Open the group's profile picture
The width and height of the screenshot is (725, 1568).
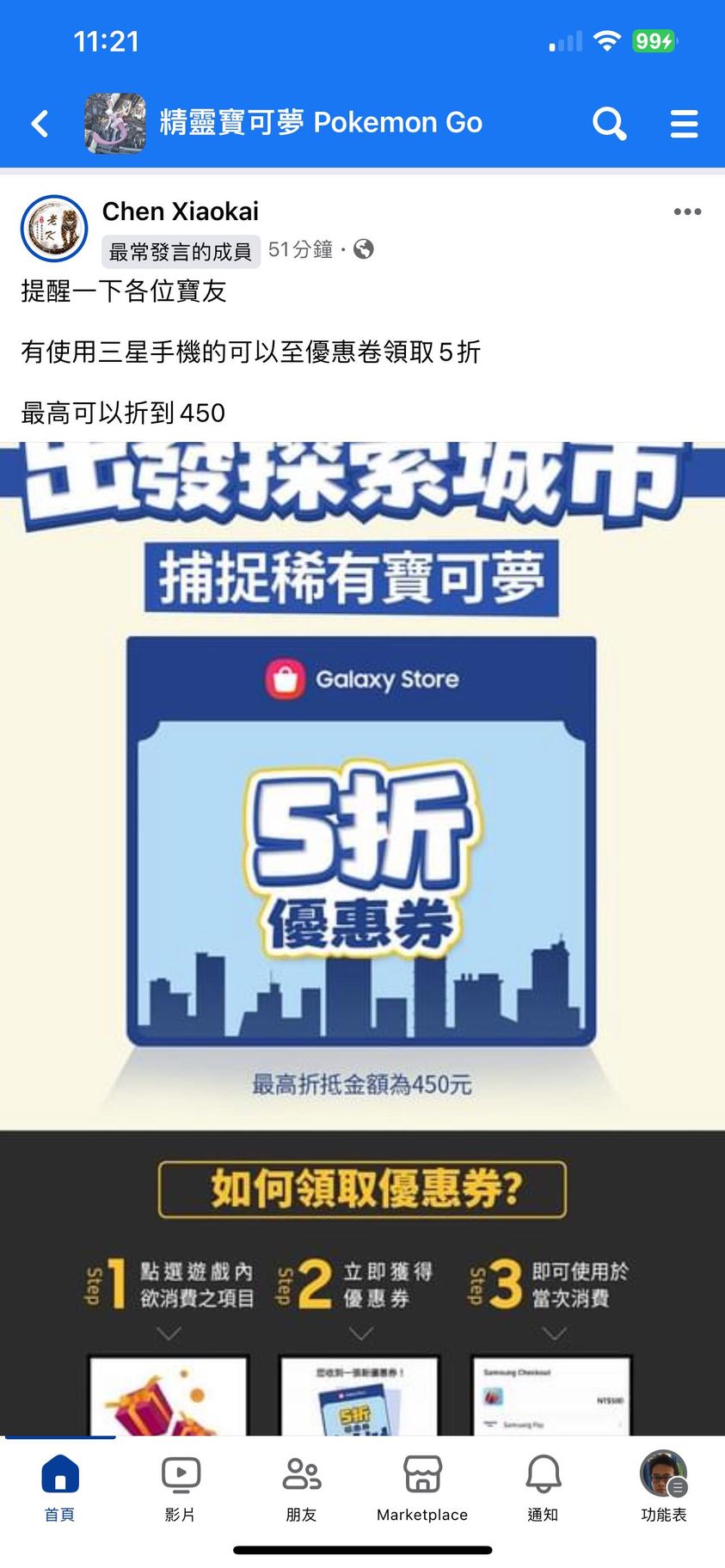tap(114, 124)
